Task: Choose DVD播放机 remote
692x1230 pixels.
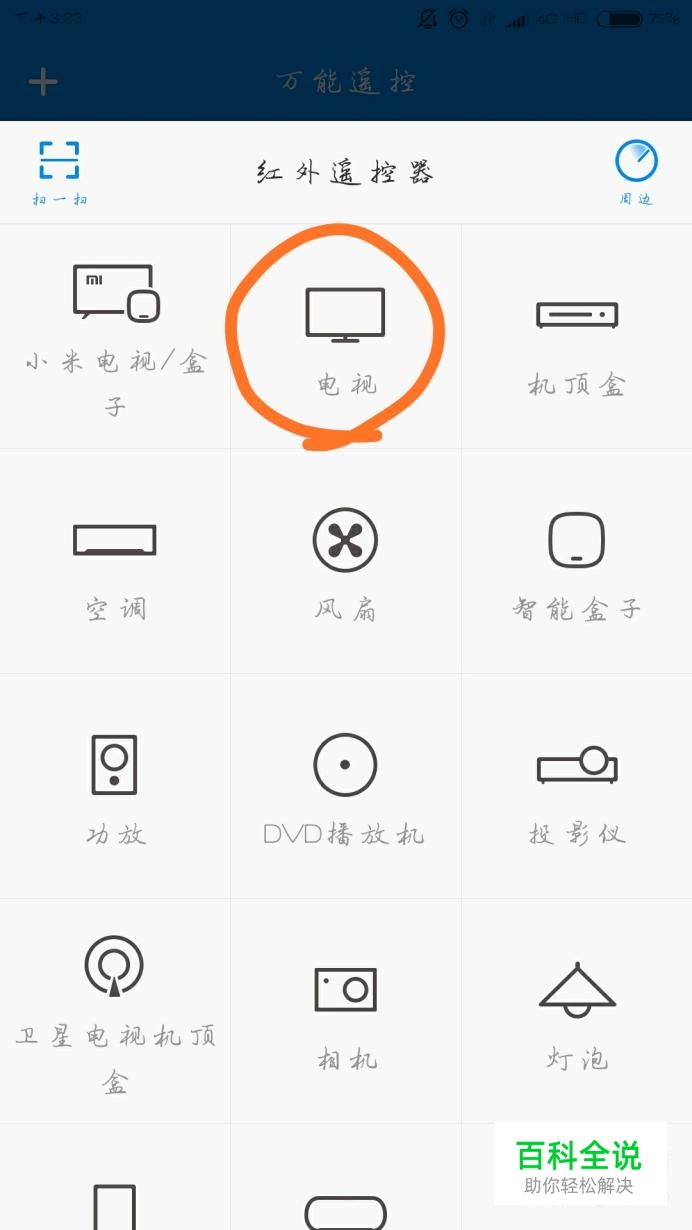Action: coord(345,786)
